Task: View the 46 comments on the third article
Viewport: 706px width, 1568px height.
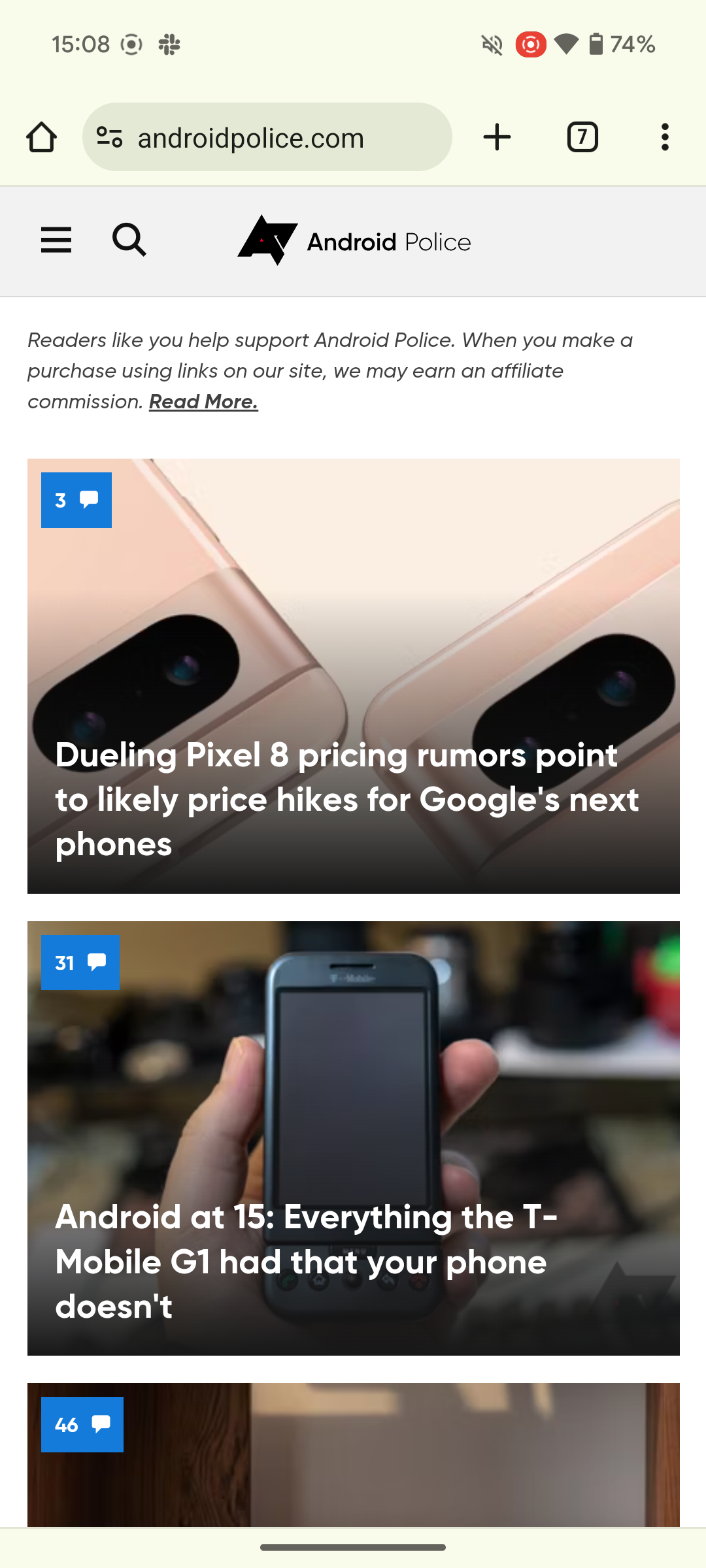Action: [x=82, y=1425]
